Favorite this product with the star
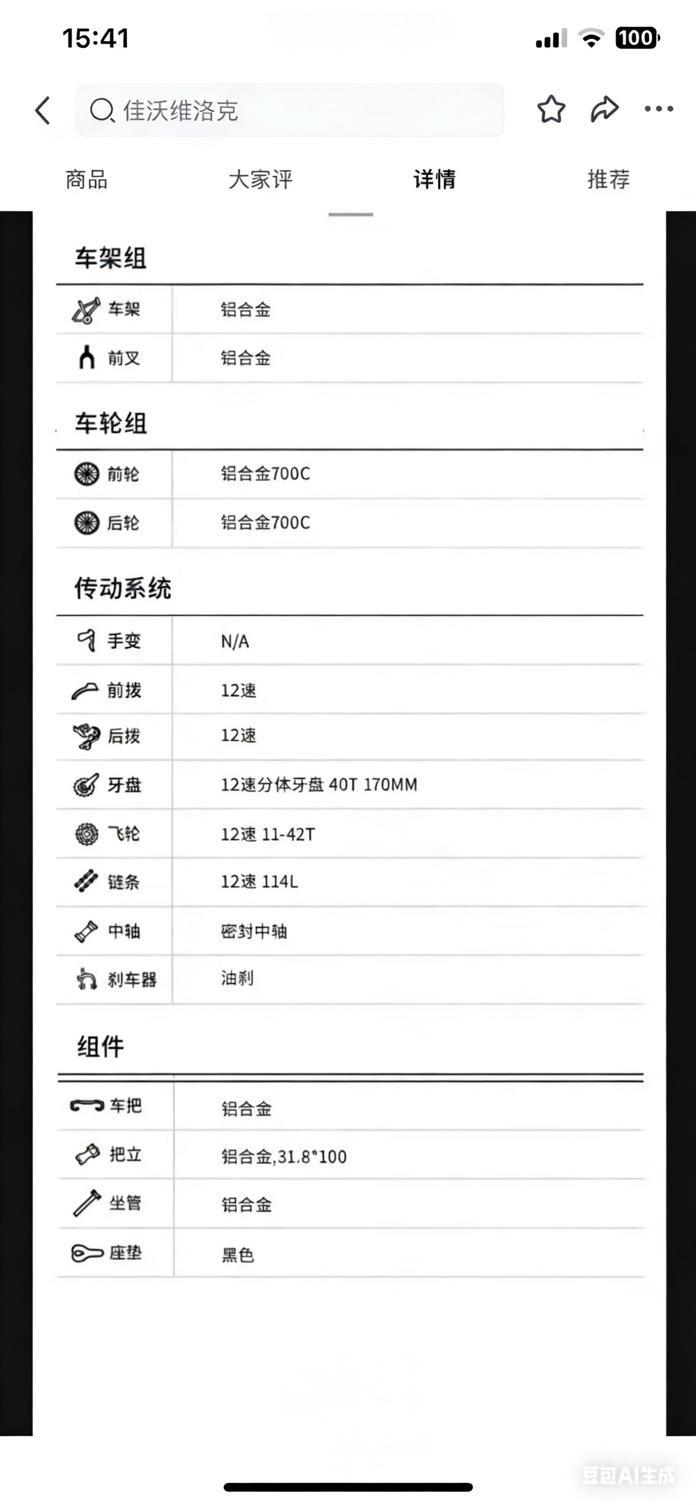 click(x=551, y=109)
